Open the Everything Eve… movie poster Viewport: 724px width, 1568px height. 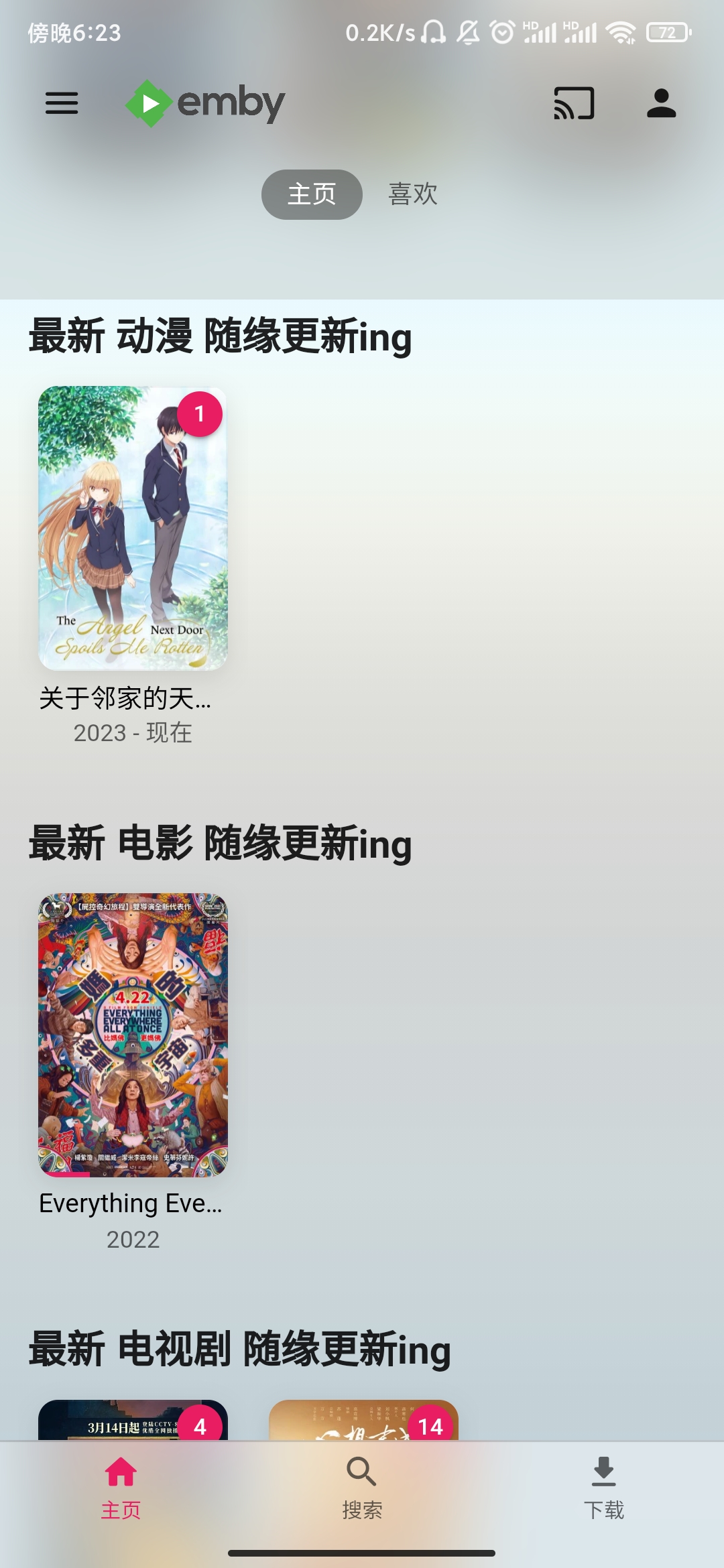point(133,1035)
